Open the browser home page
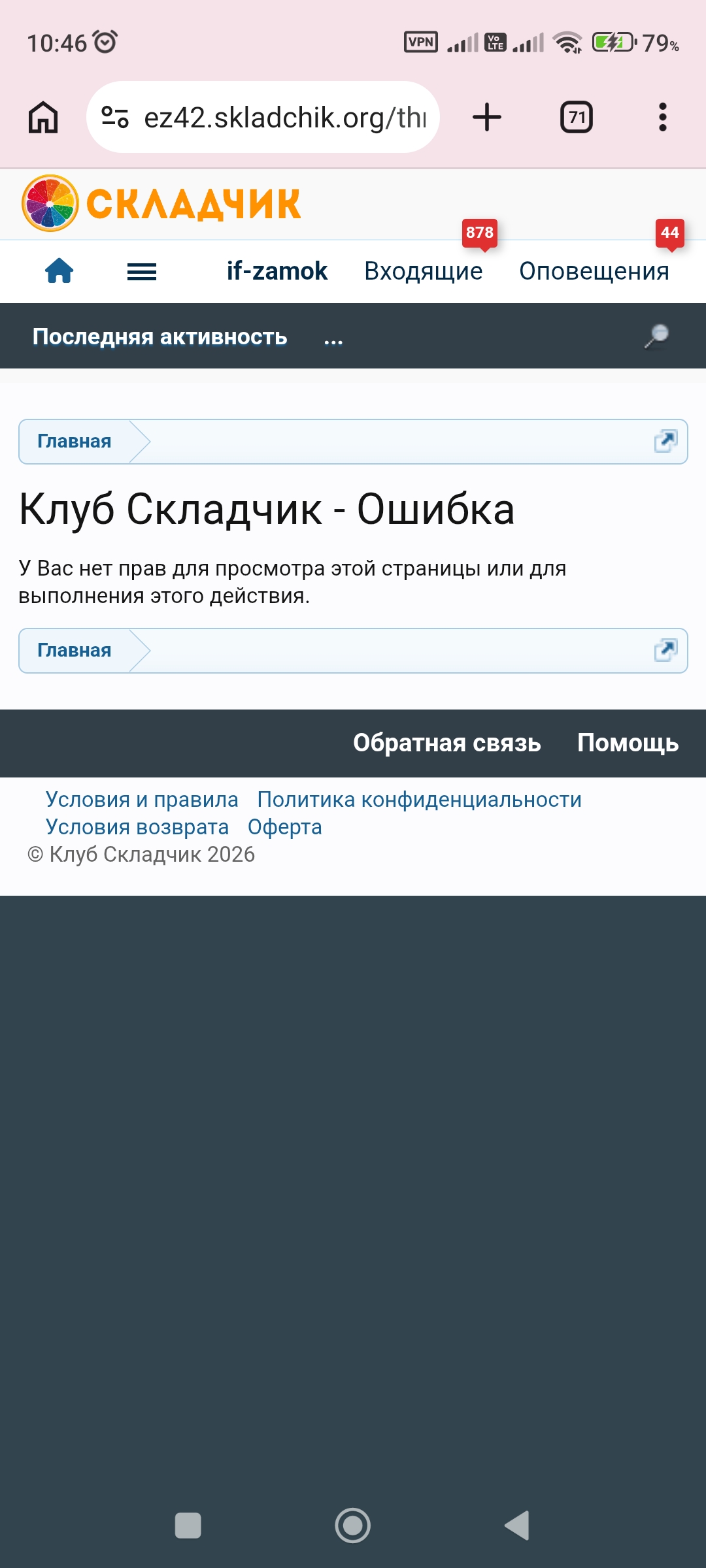 (x=43, y=118)
